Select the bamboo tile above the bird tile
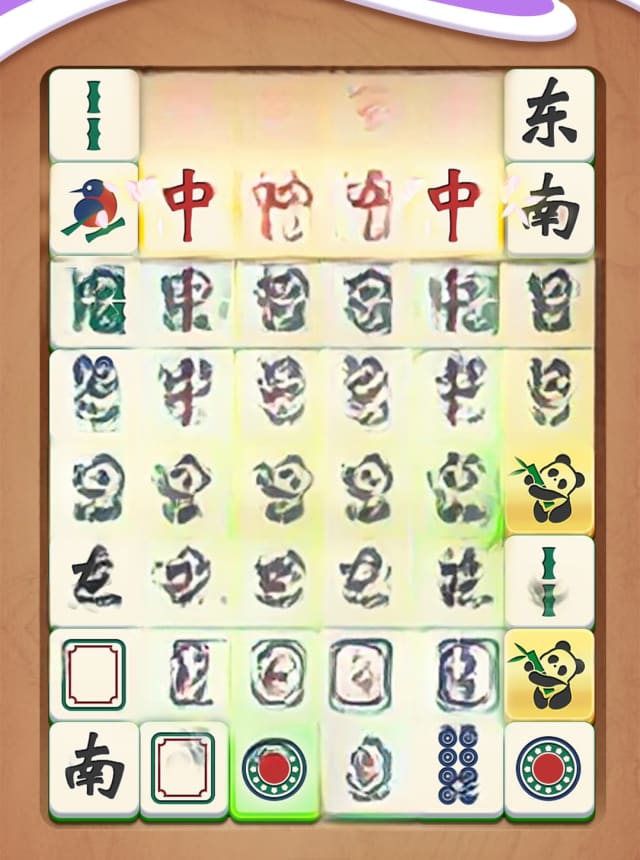 (x=94, y=114)
